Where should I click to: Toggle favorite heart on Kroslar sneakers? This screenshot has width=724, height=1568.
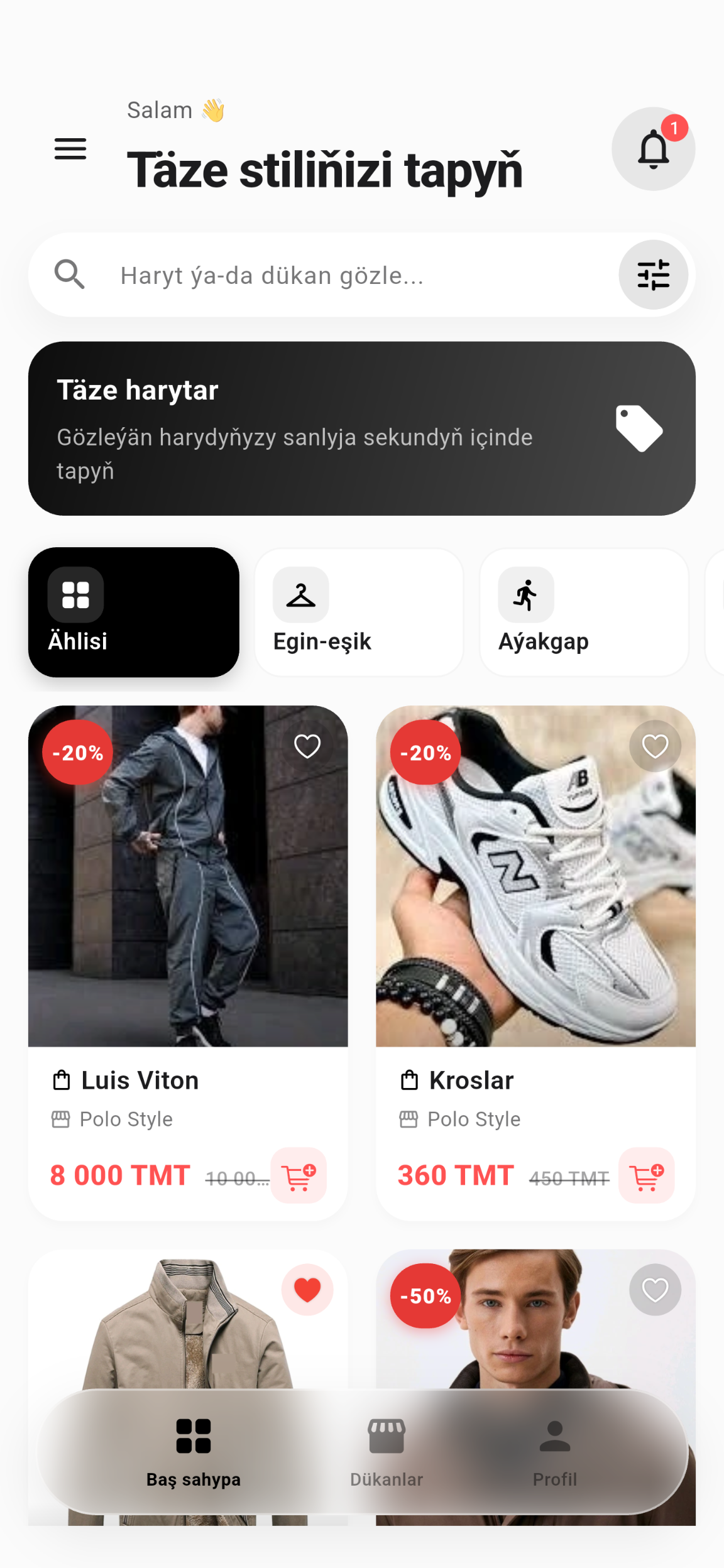coord(655,746)
